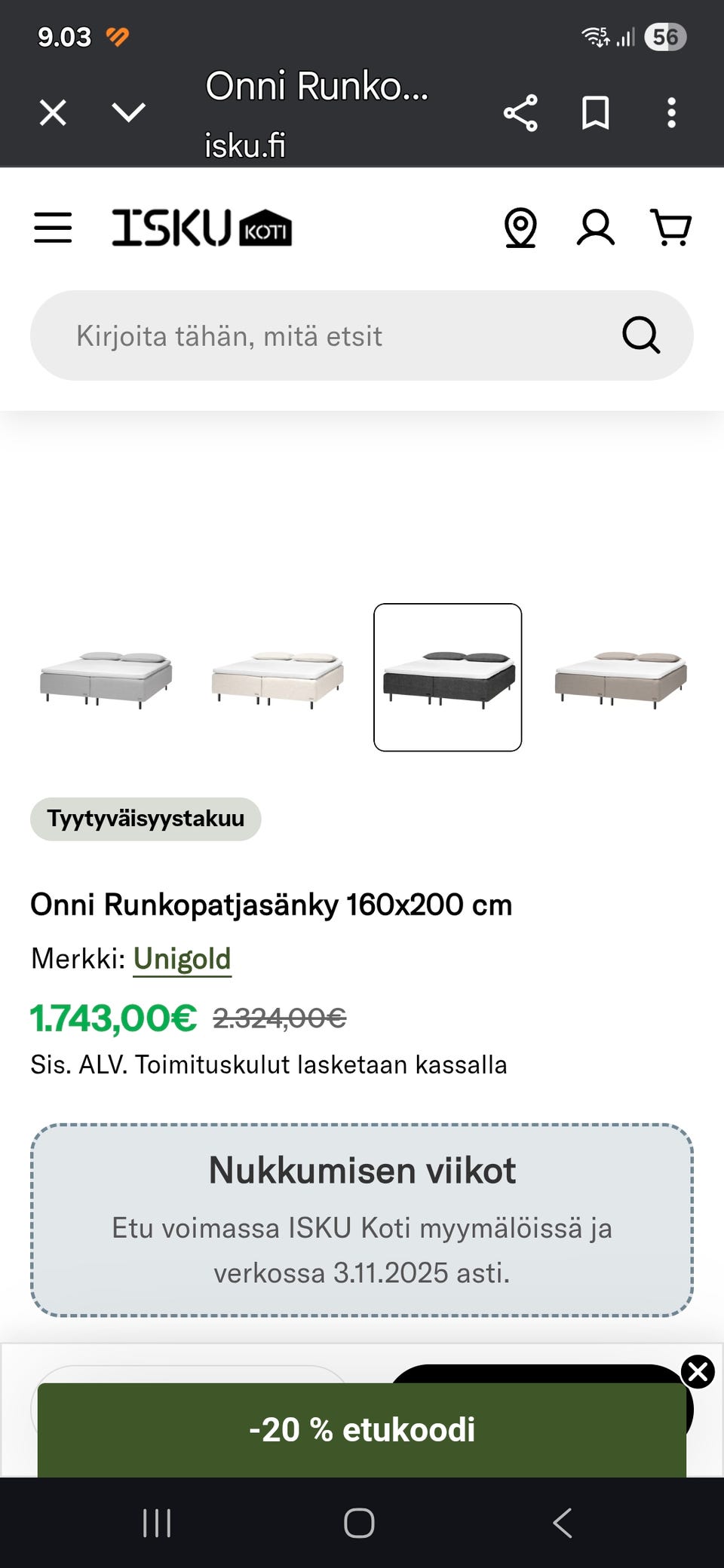Open the shopping cart icon
The height and width of the screenshot is (1568, 724).
click(671, 228)
